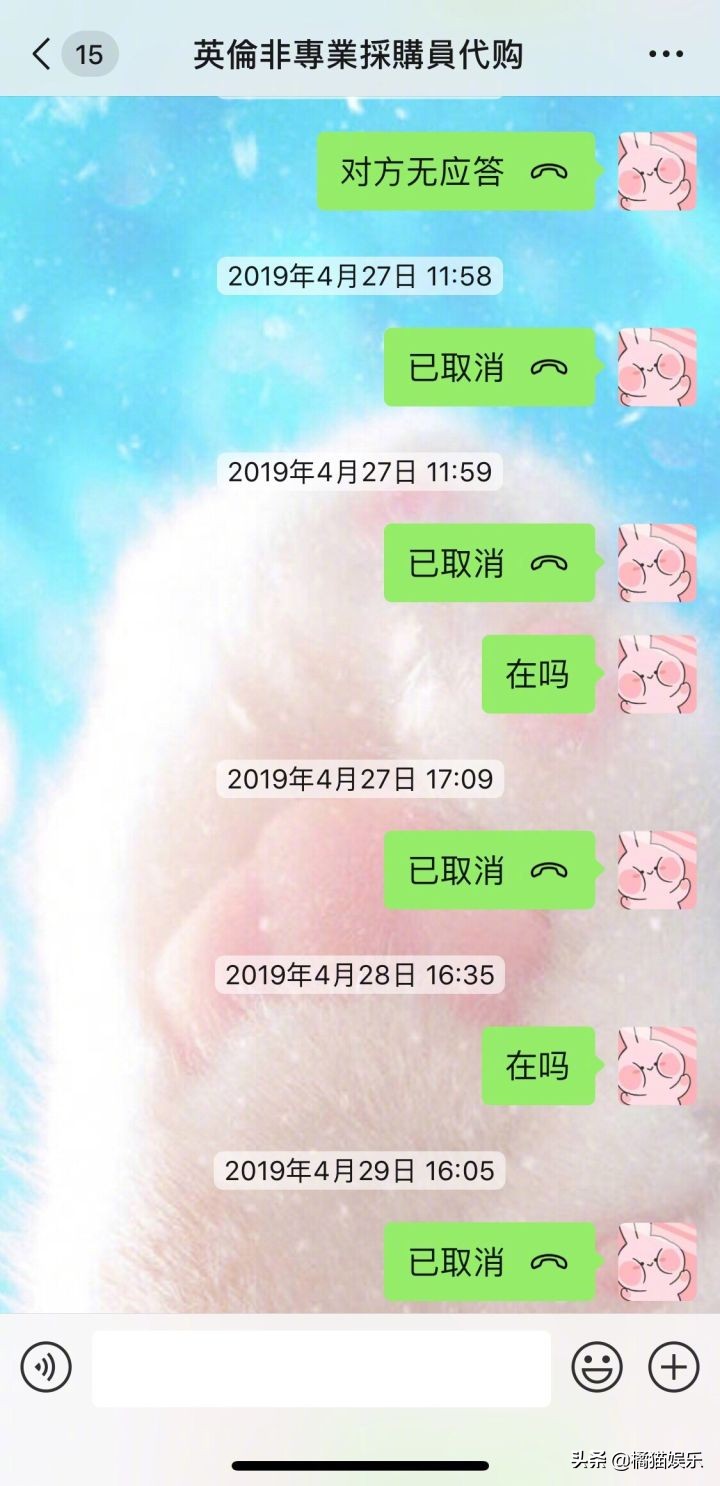720x1486 pixels.
Task: Tap the message text input field
Action: click(x=320, y=1367)
